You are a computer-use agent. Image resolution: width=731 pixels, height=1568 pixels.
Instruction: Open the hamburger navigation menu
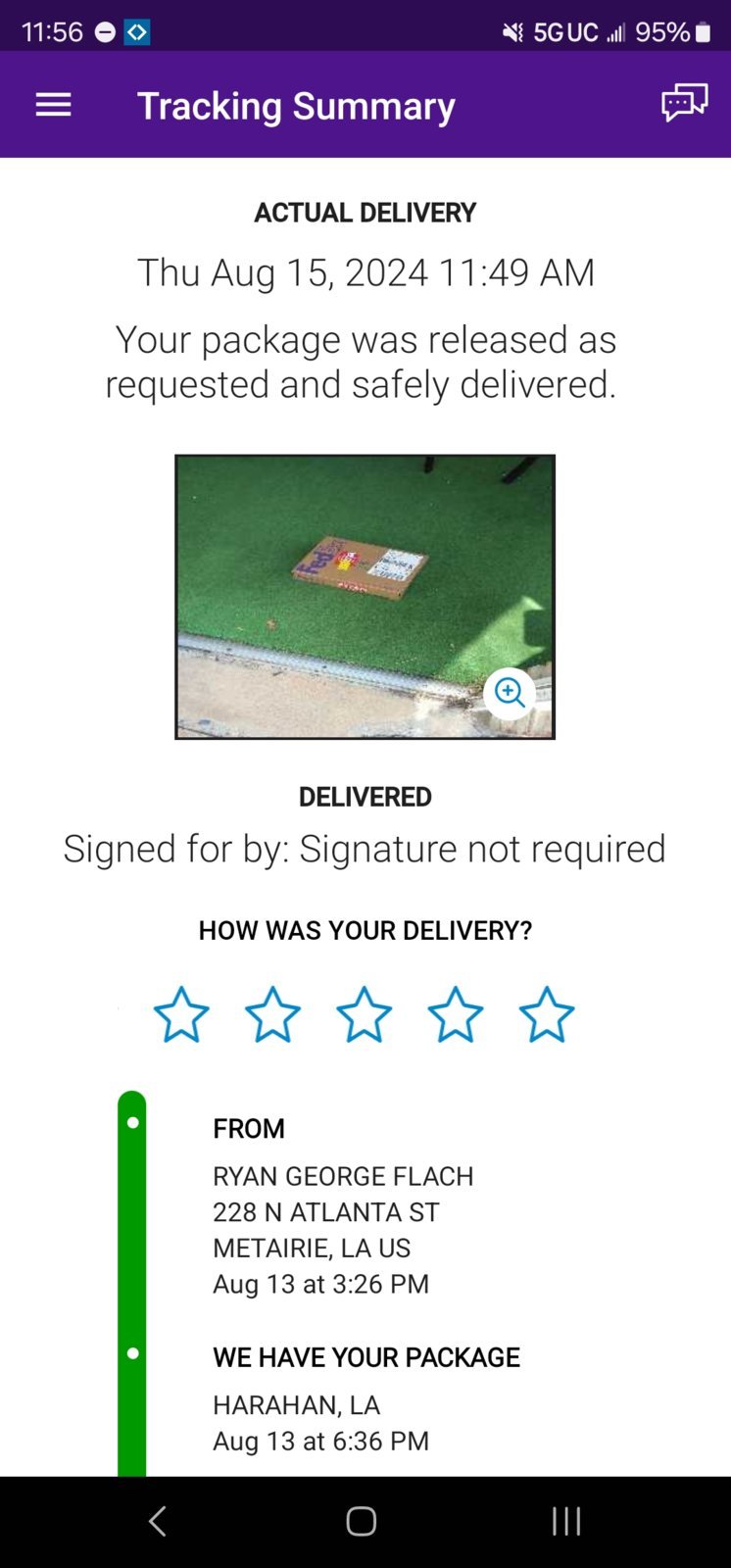tap(53, 105)
